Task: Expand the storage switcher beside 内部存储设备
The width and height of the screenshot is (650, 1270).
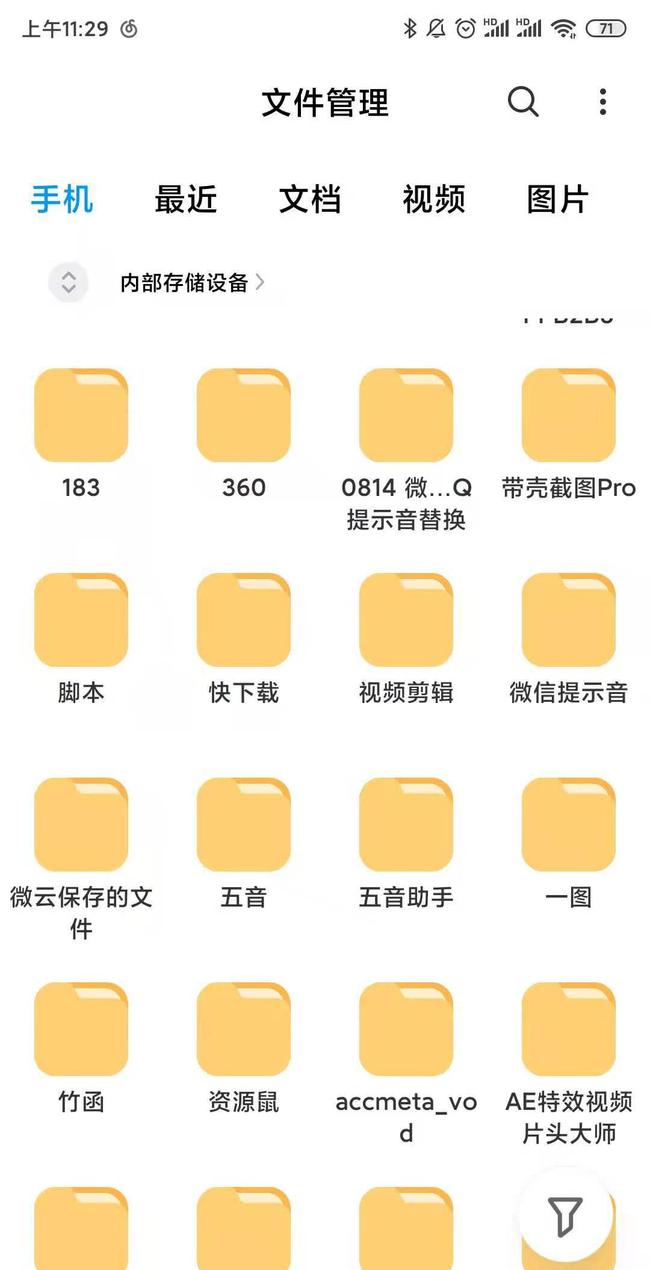Action: point(68,283)
